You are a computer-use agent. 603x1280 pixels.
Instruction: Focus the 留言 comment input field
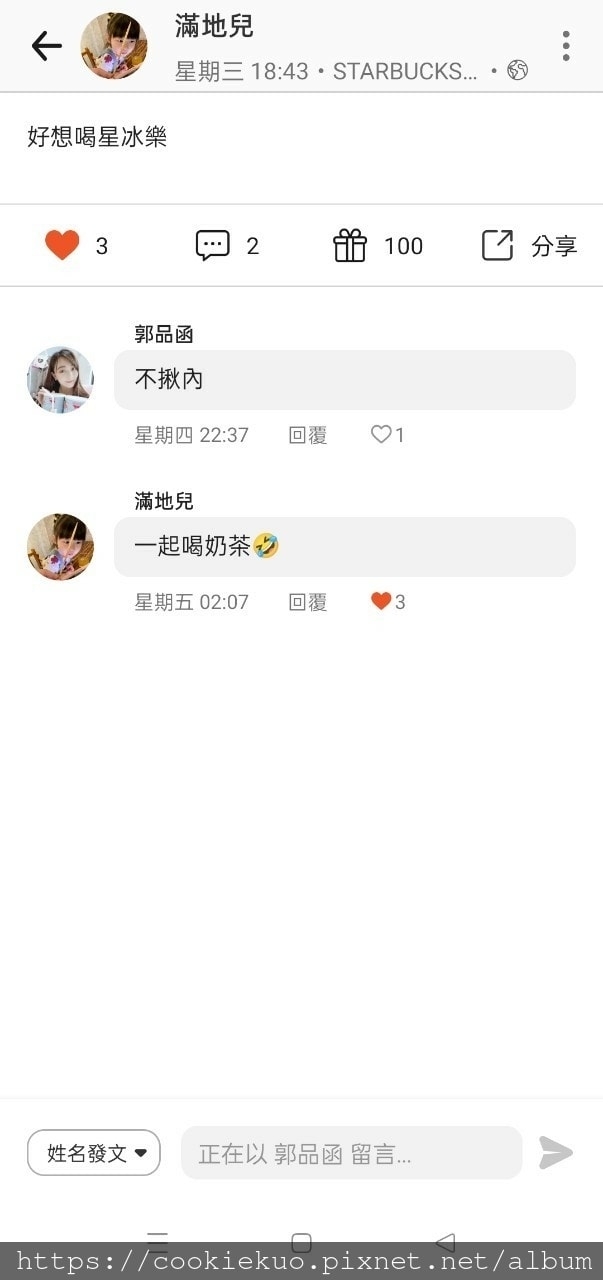click(351, 1153)
